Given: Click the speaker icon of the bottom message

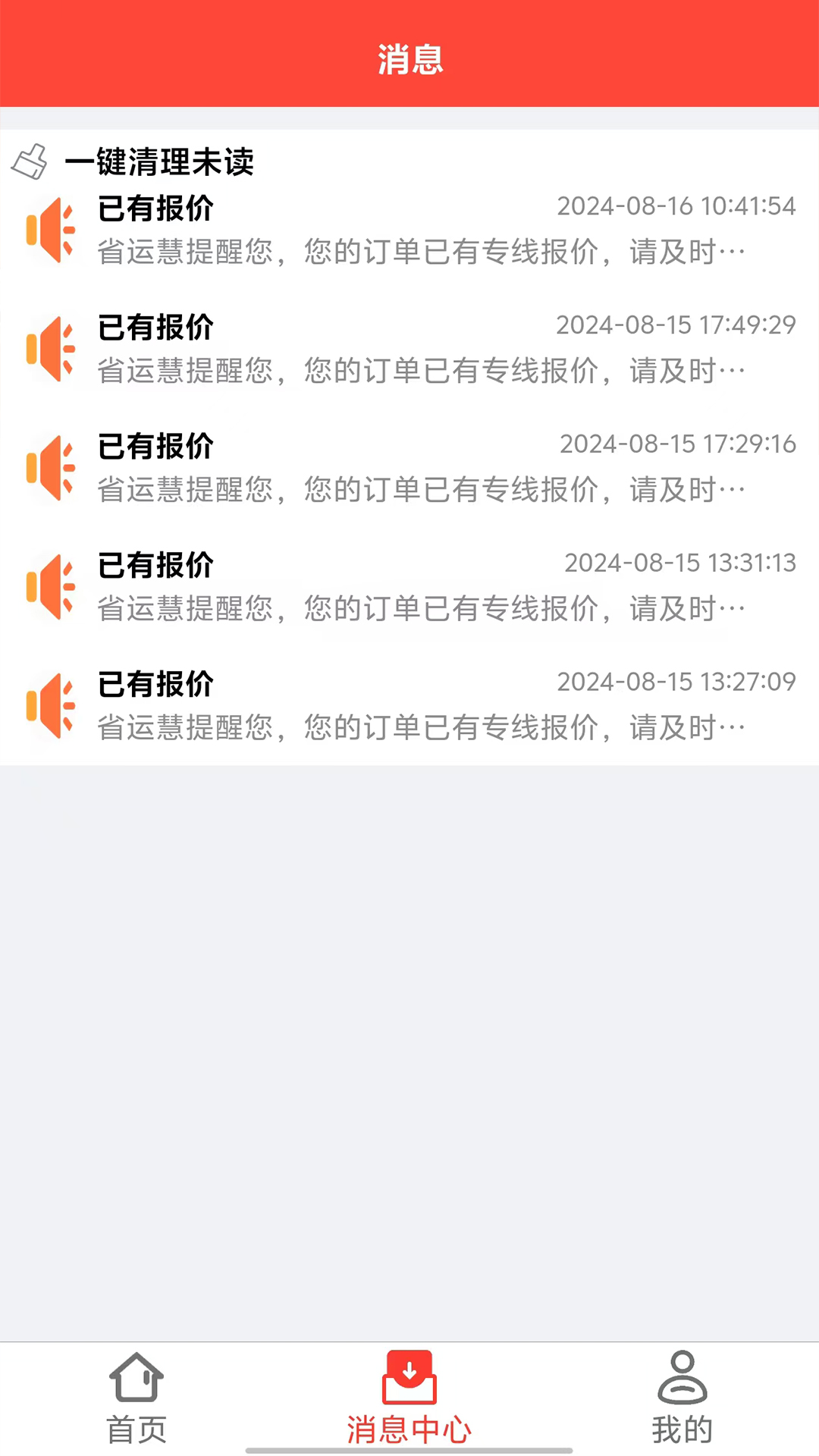Looking at the screenshot, I should (x=50, y=705).
